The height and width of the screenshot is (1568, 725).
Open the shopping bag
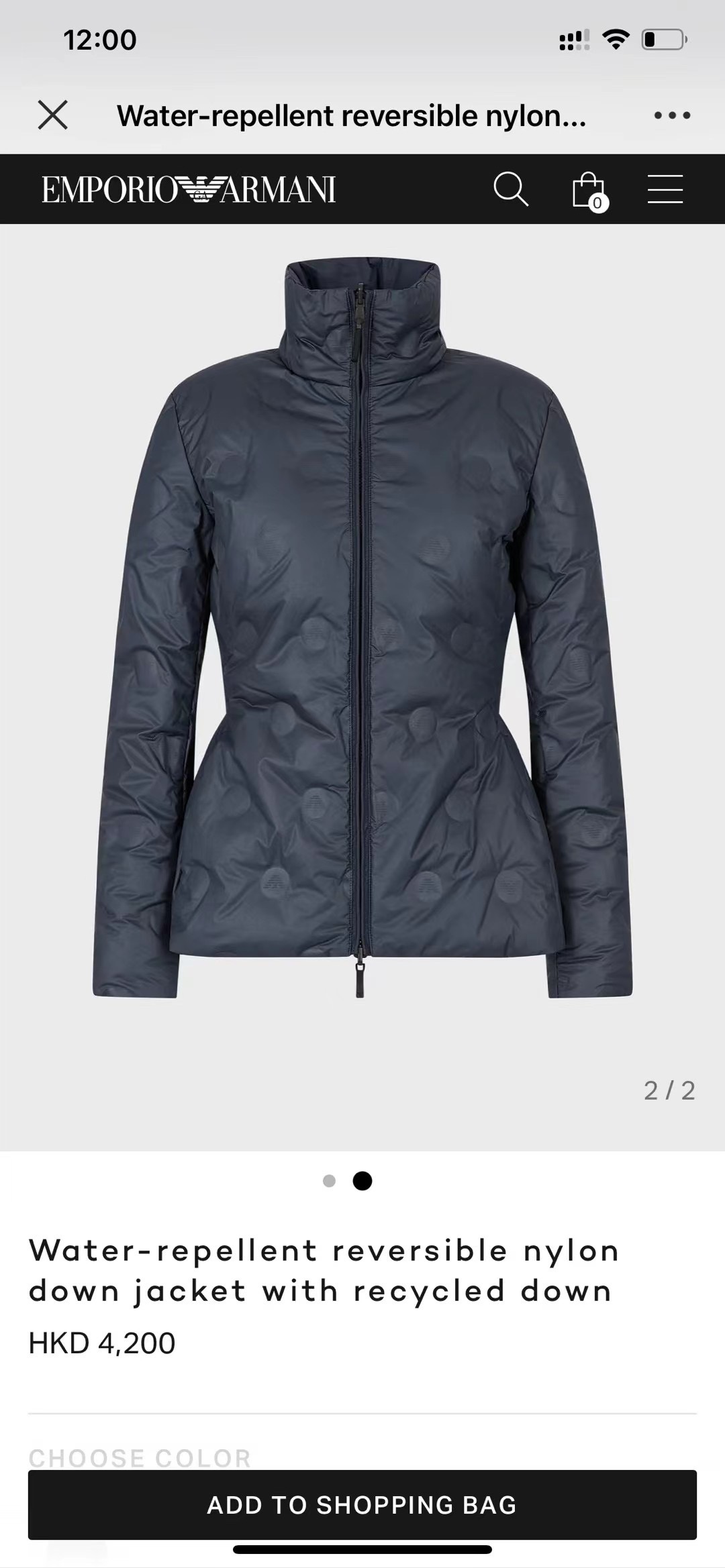click(589, 191)
